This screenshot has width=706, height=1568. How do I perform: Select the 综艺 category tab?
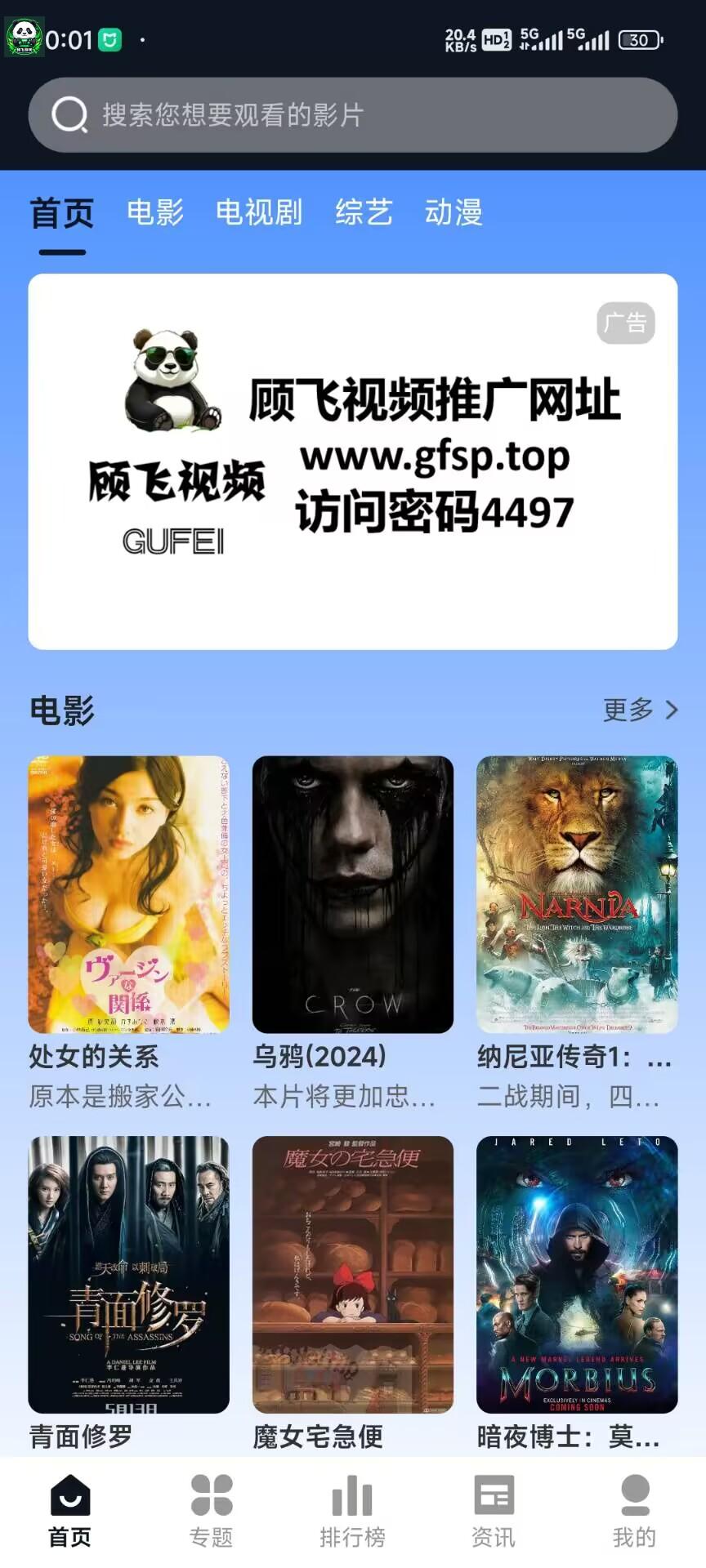[x=364, y=212]
